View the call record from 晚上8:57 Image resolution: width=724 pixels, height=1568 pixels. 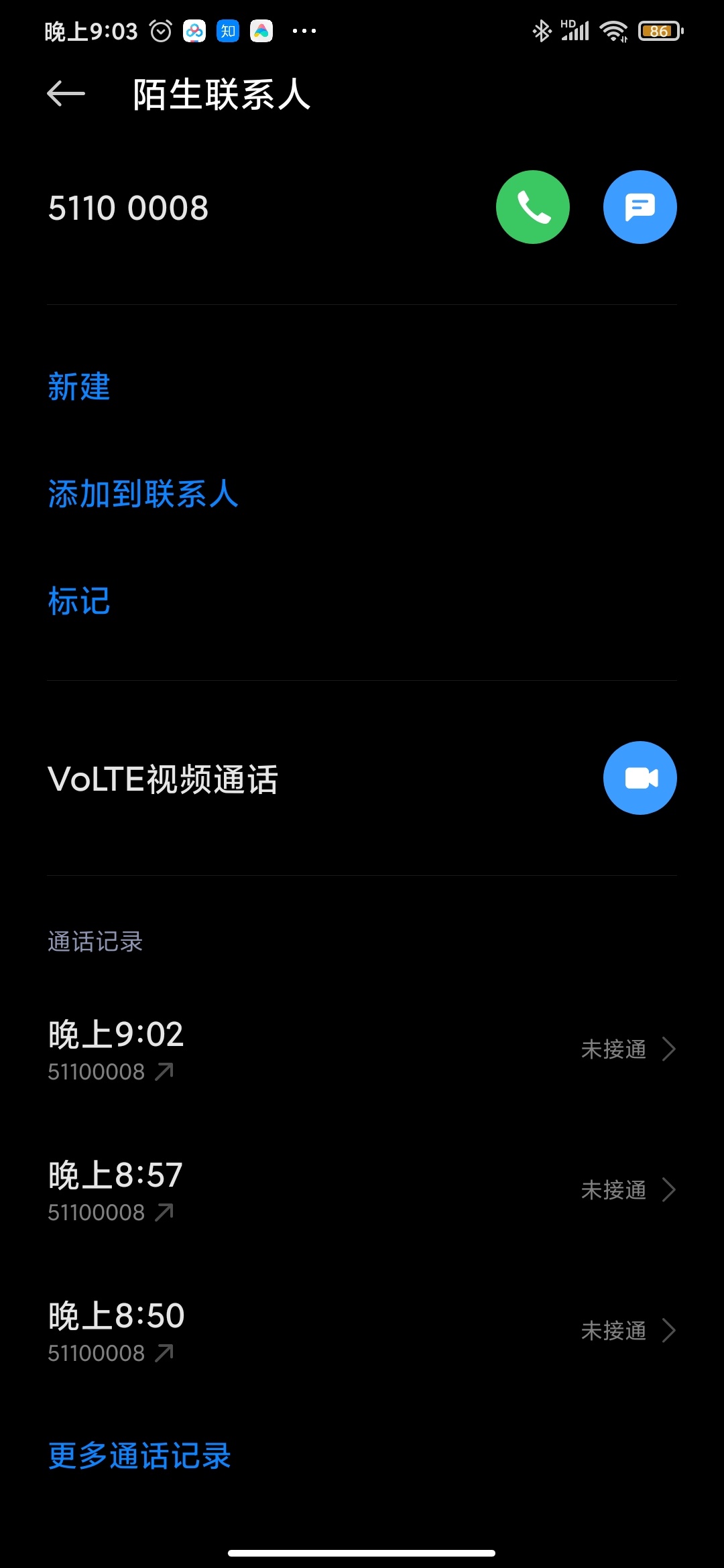(362, 1190)
